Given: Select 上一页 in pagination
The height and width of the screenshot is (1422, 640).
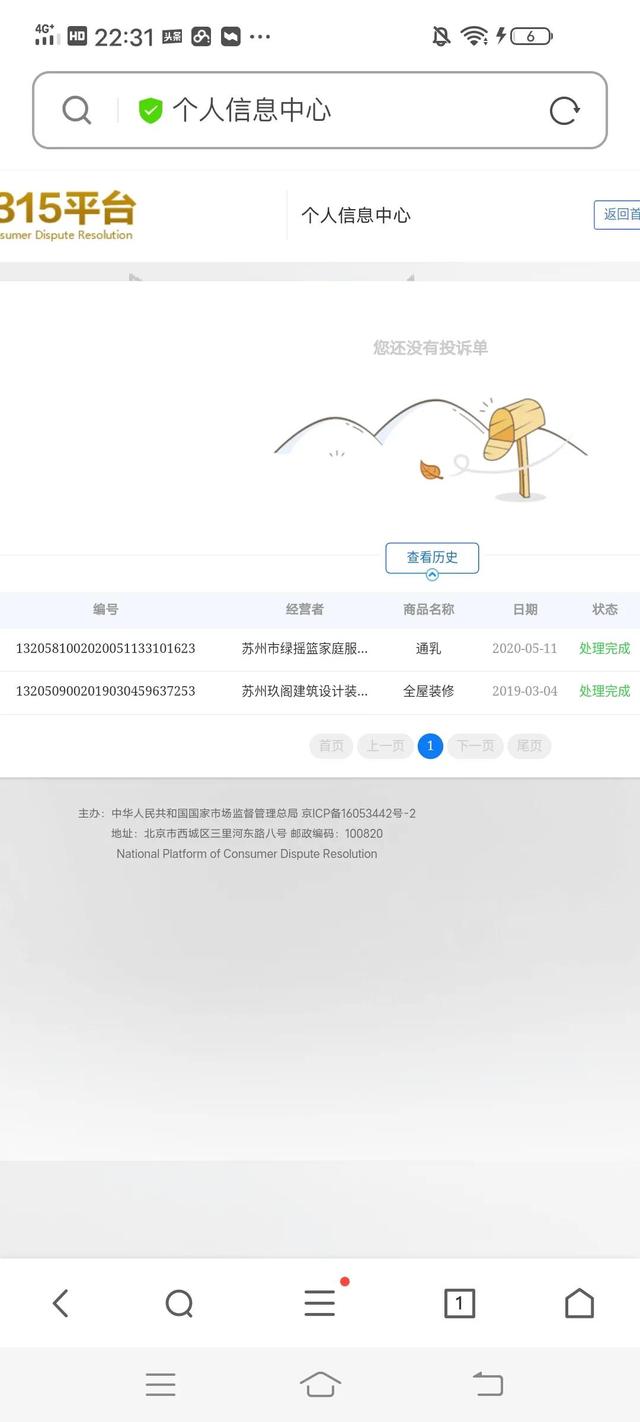Looking at the screenshot, I should coord(385,746).
